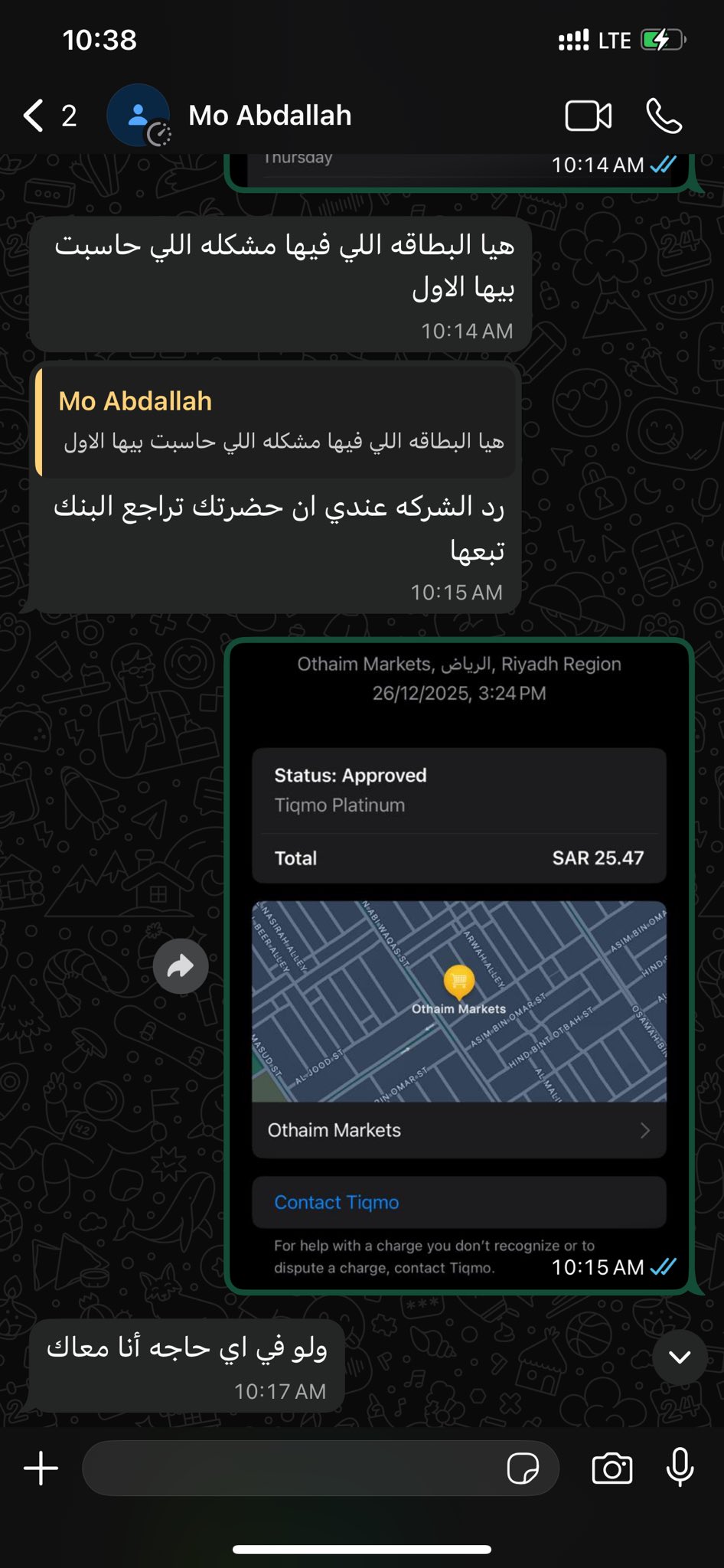Record a voice message with the microphone
The image size is (724, 1568).
pos(680,1468)
